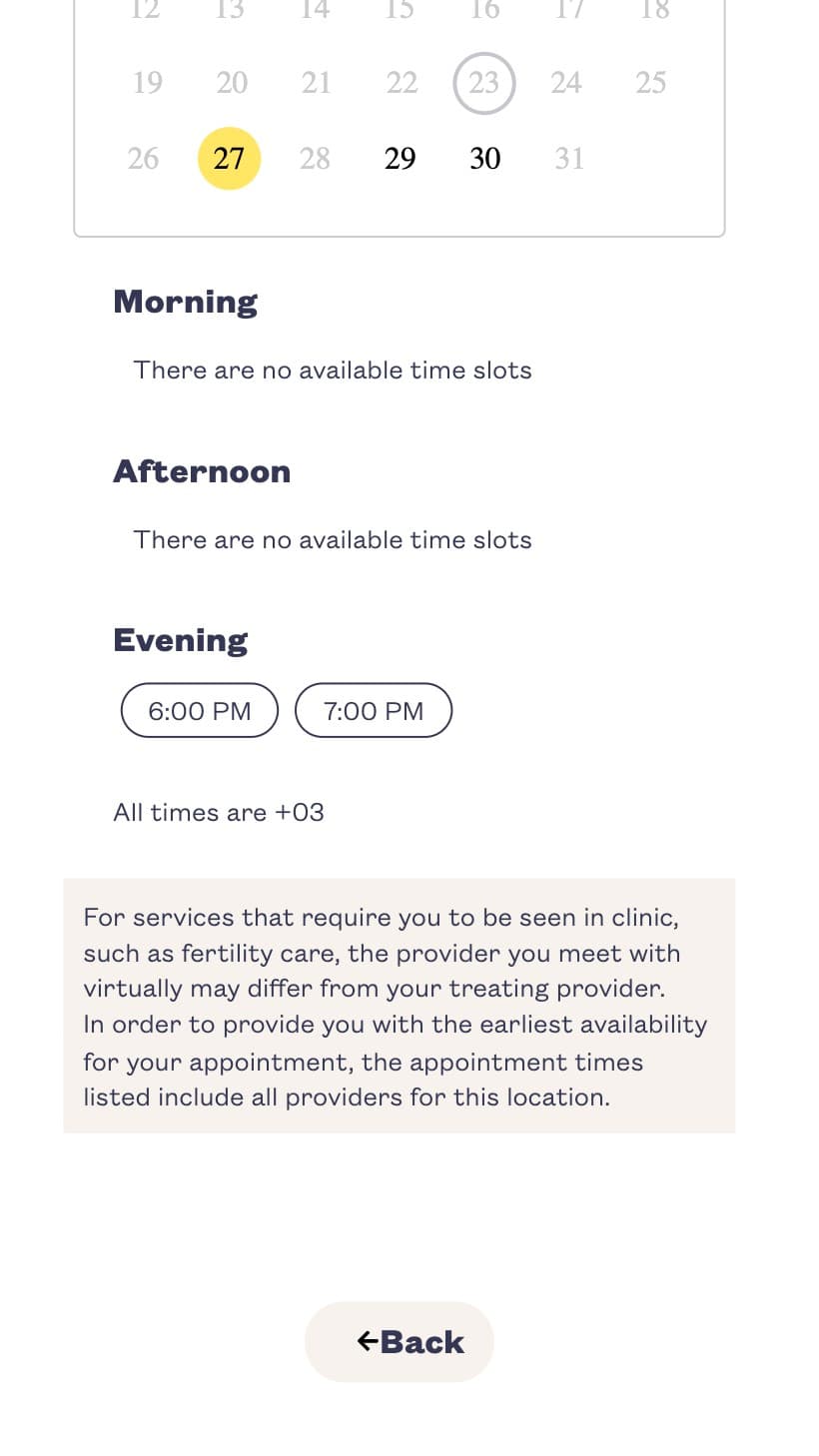Choose the 7:00 PM evening slot
The height and width of the screenshot is (1456, 819).
[374, 710]
